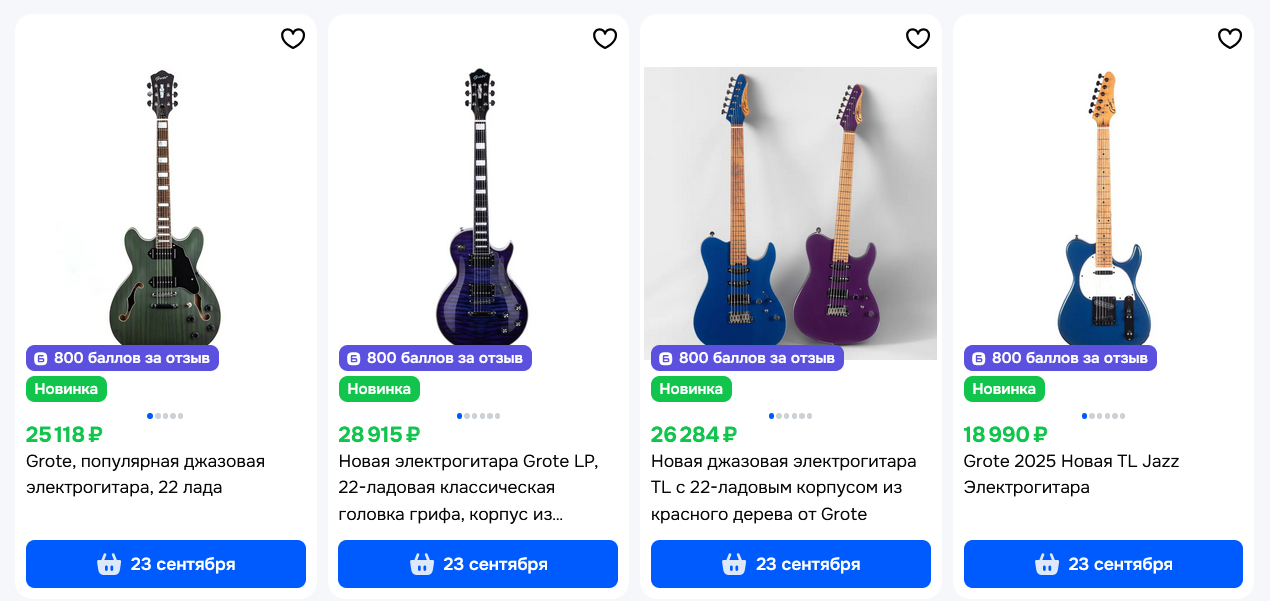
Task: Add the 25 118 ₽ guitar to cart
Action: click(166, 564)
